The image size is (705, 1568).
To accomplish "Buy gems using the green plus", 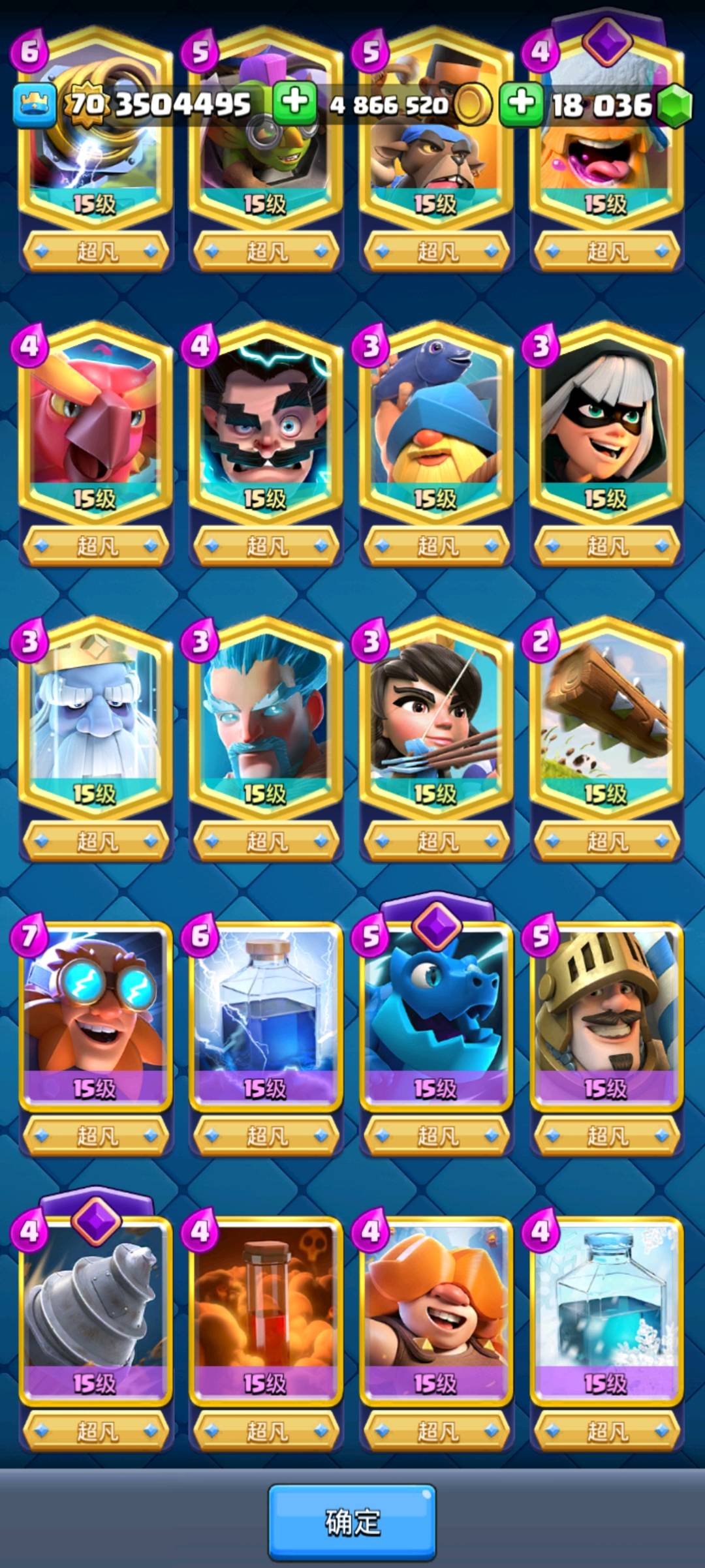I will pyautogui.click(x=522, y=102).
